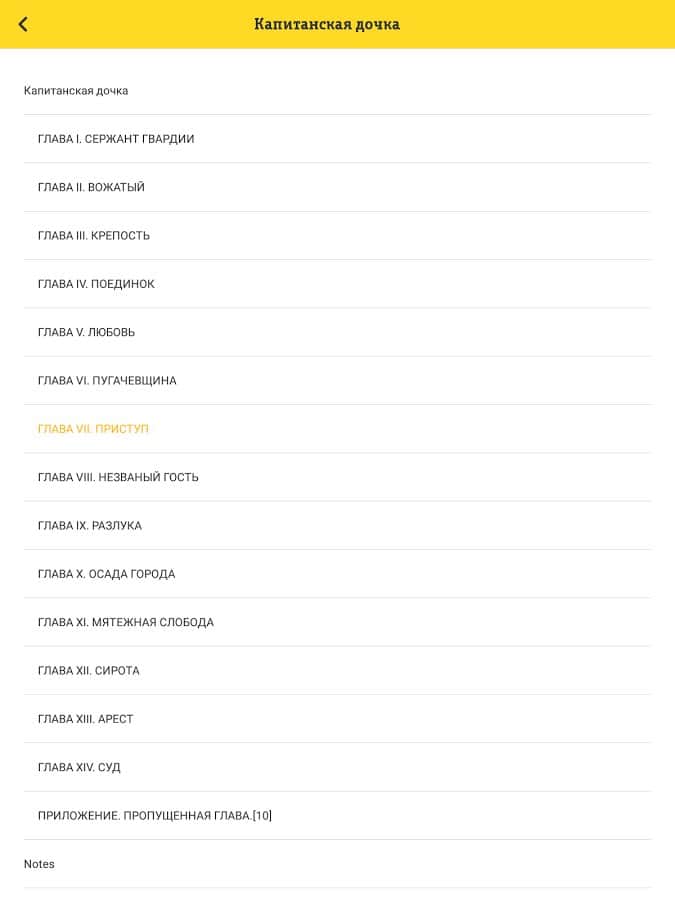The width and height of the screenshot is (675, 900).
Task: Open the top-level Капитанская дочка entry
Action: coord(76,91)
